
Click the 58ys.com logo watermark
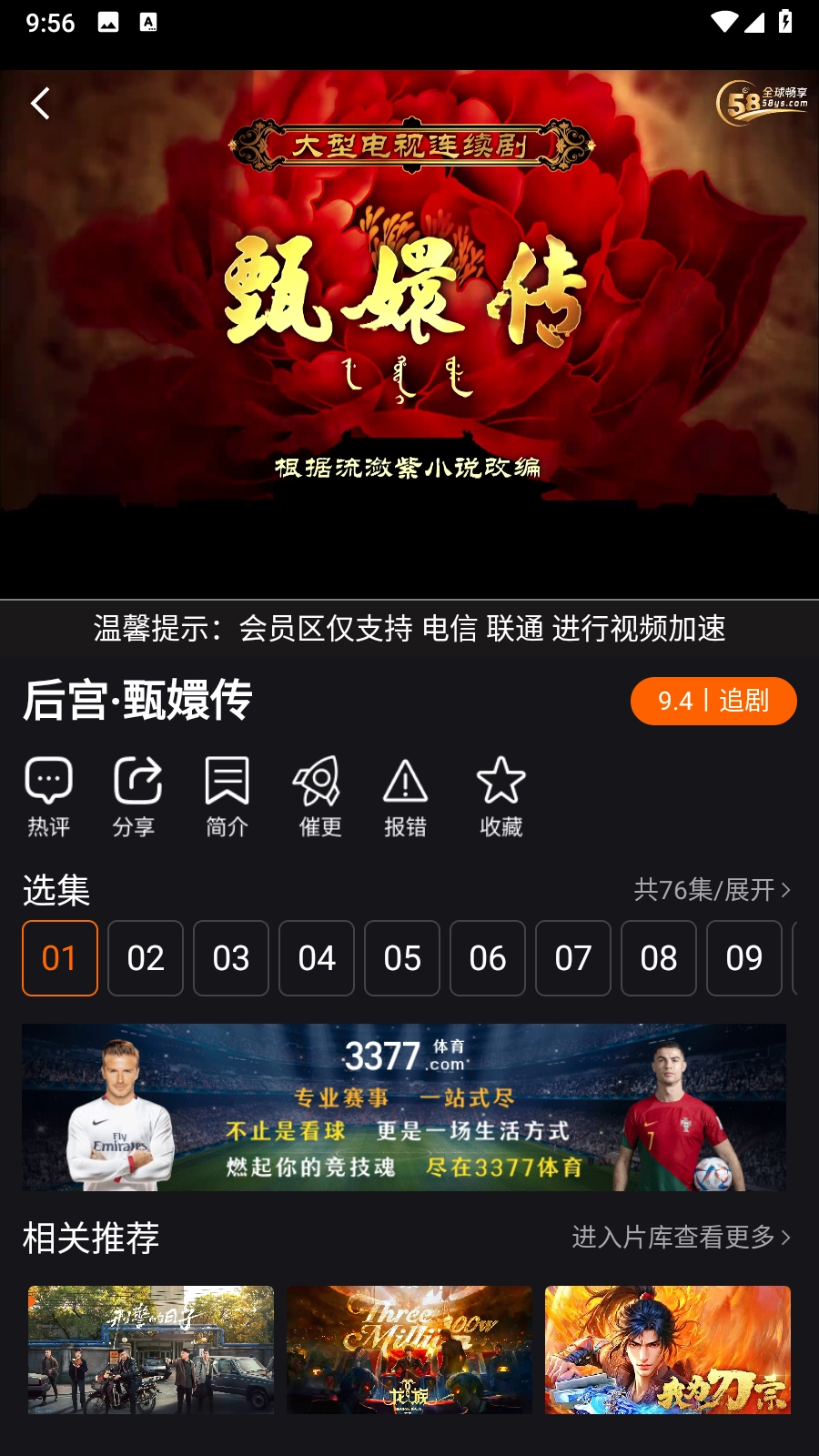click(x=763, y=103)
